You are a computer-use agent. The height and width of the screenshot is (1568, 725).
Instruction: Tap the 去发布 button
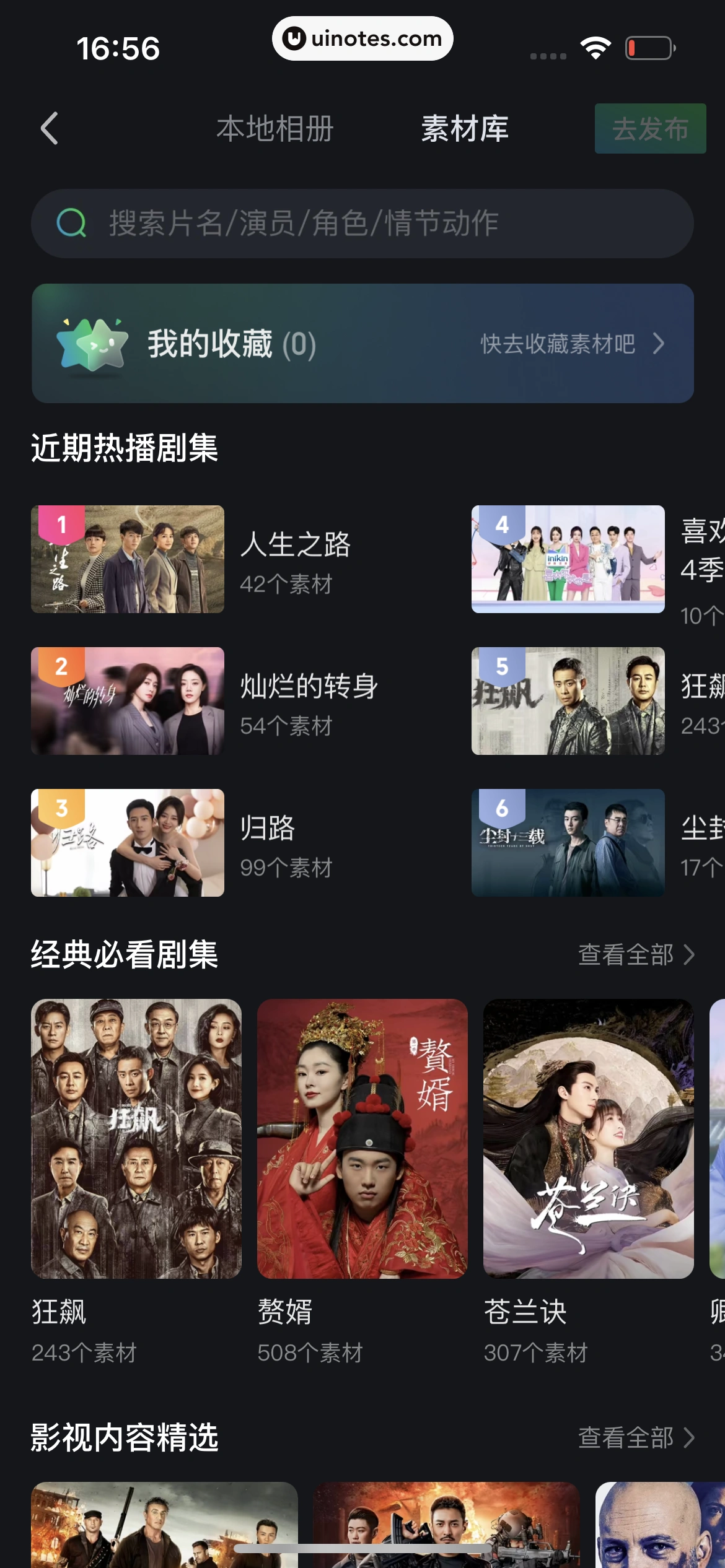coord(650,129)
